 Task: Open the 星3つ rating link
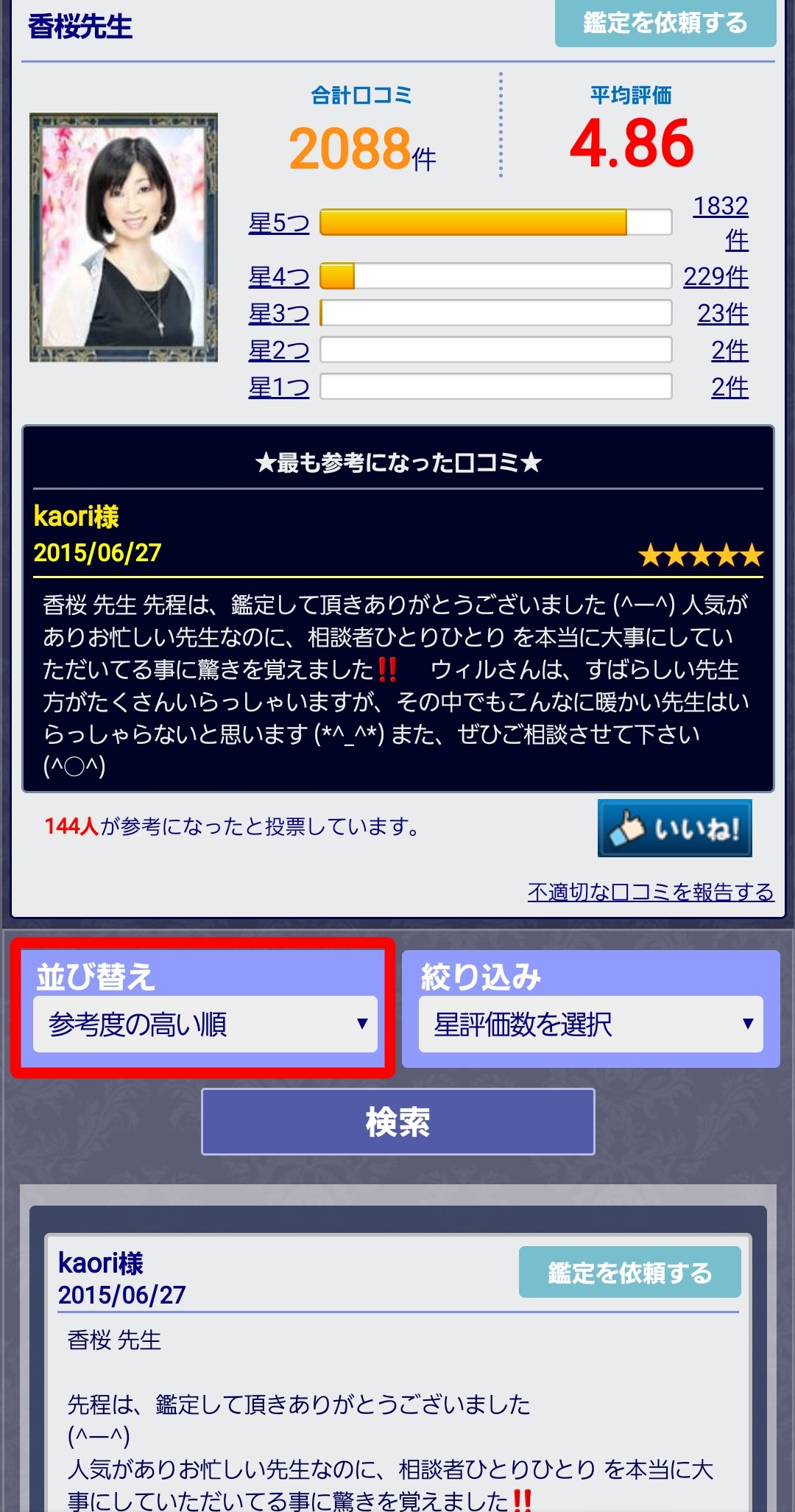click(279, 314)
